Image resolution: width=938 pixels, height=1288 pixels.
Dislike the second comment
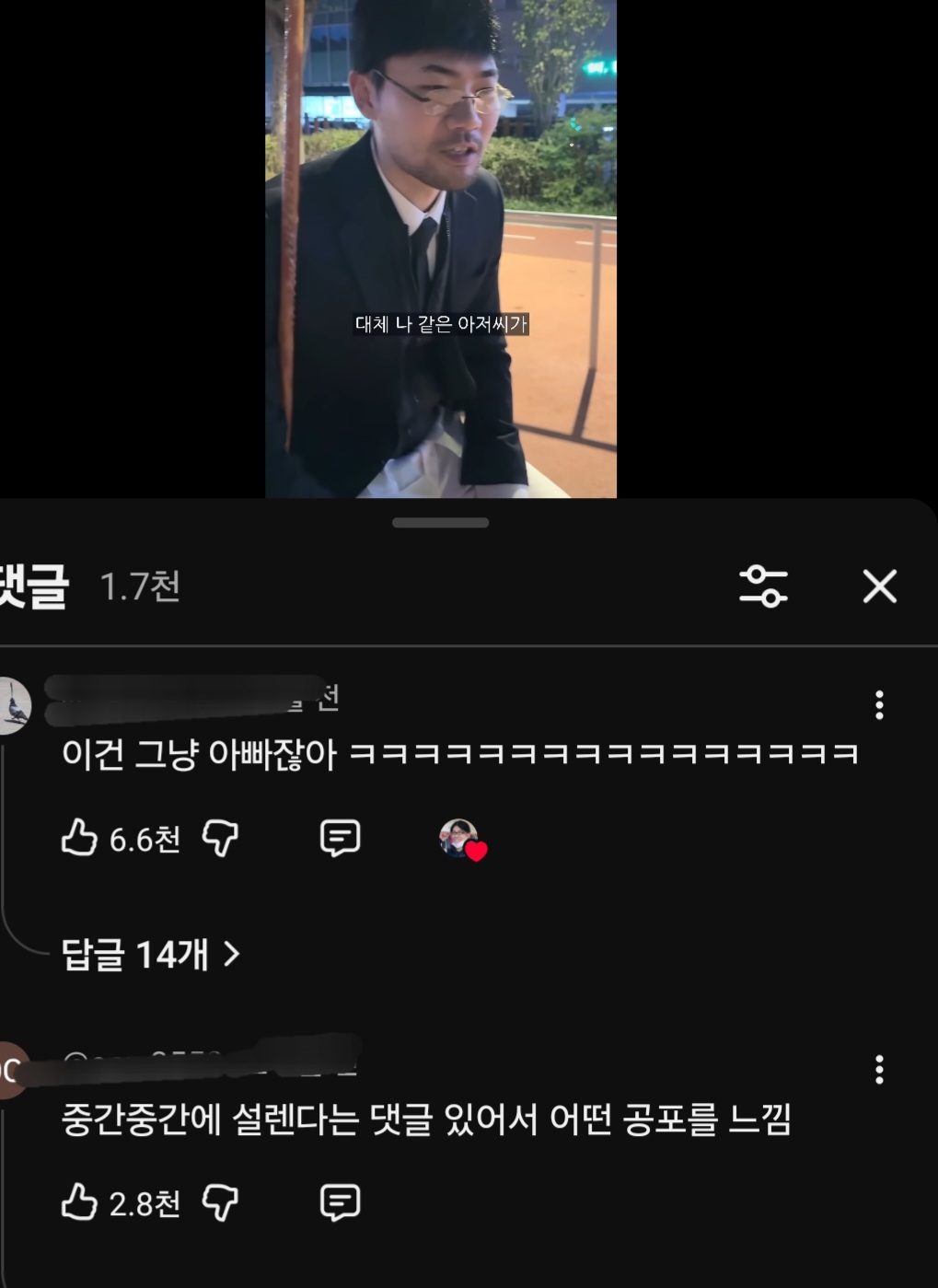point(217,1201)
